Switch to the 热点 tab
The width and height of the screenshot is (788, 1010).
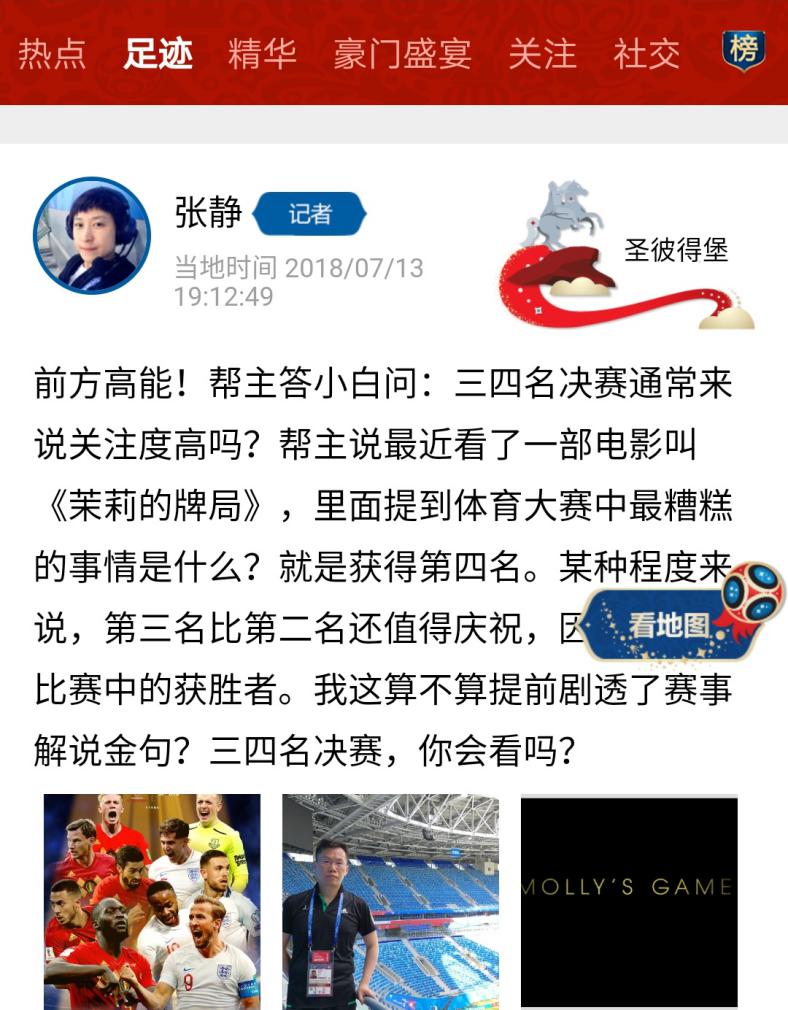(52, 53)
